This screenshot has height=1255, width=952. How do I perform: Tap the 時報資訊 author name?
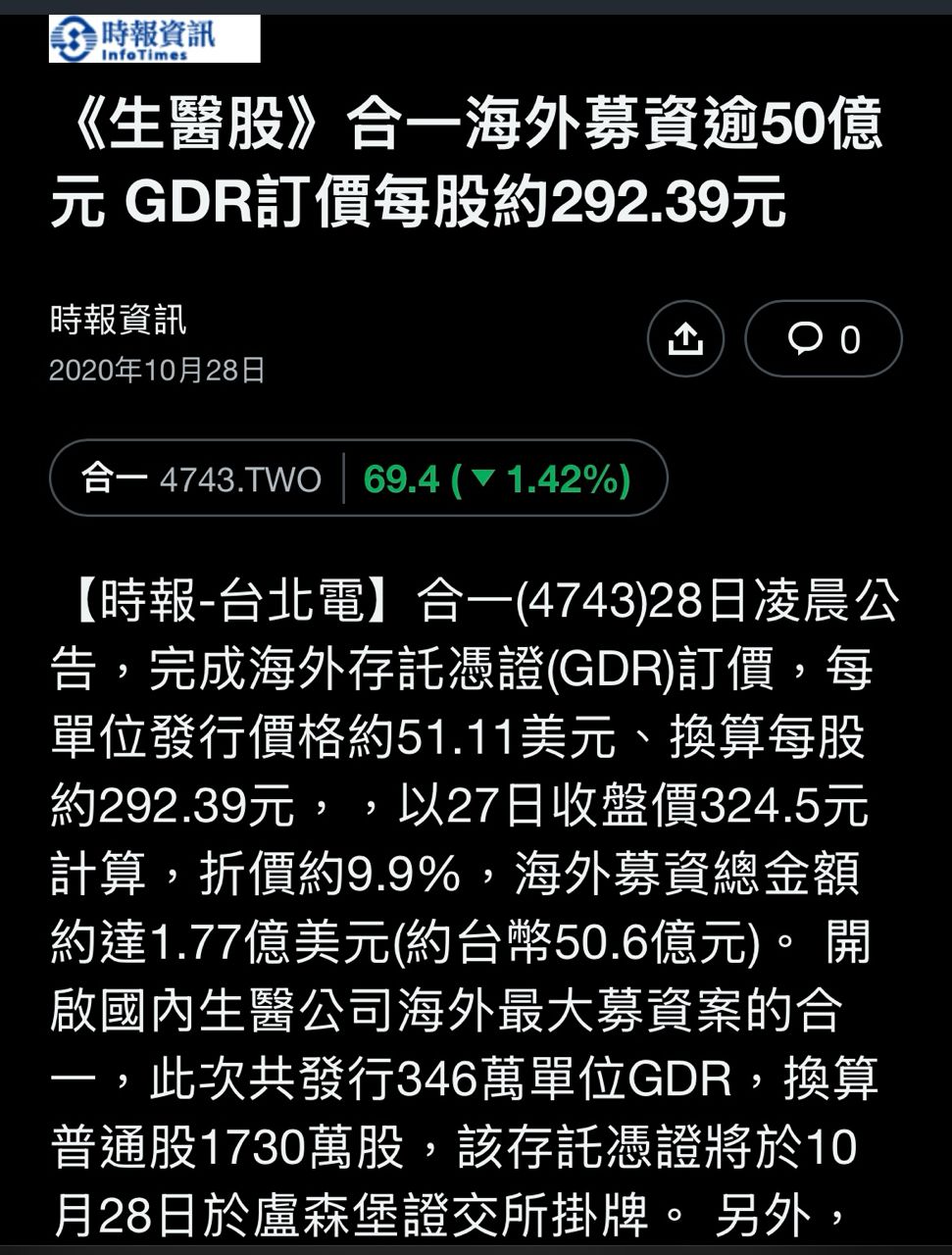pos(118,320)
